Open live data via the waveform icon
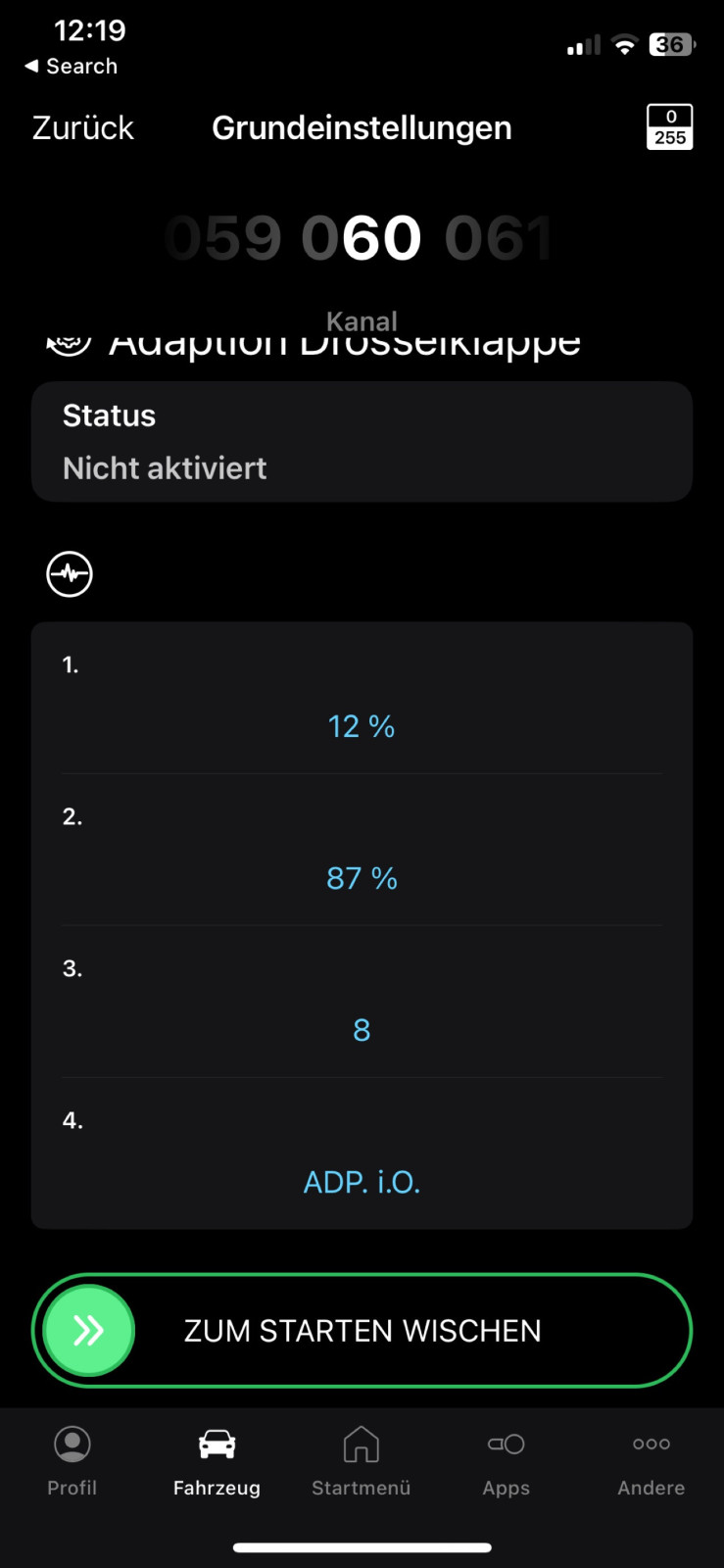 point(69,574)
